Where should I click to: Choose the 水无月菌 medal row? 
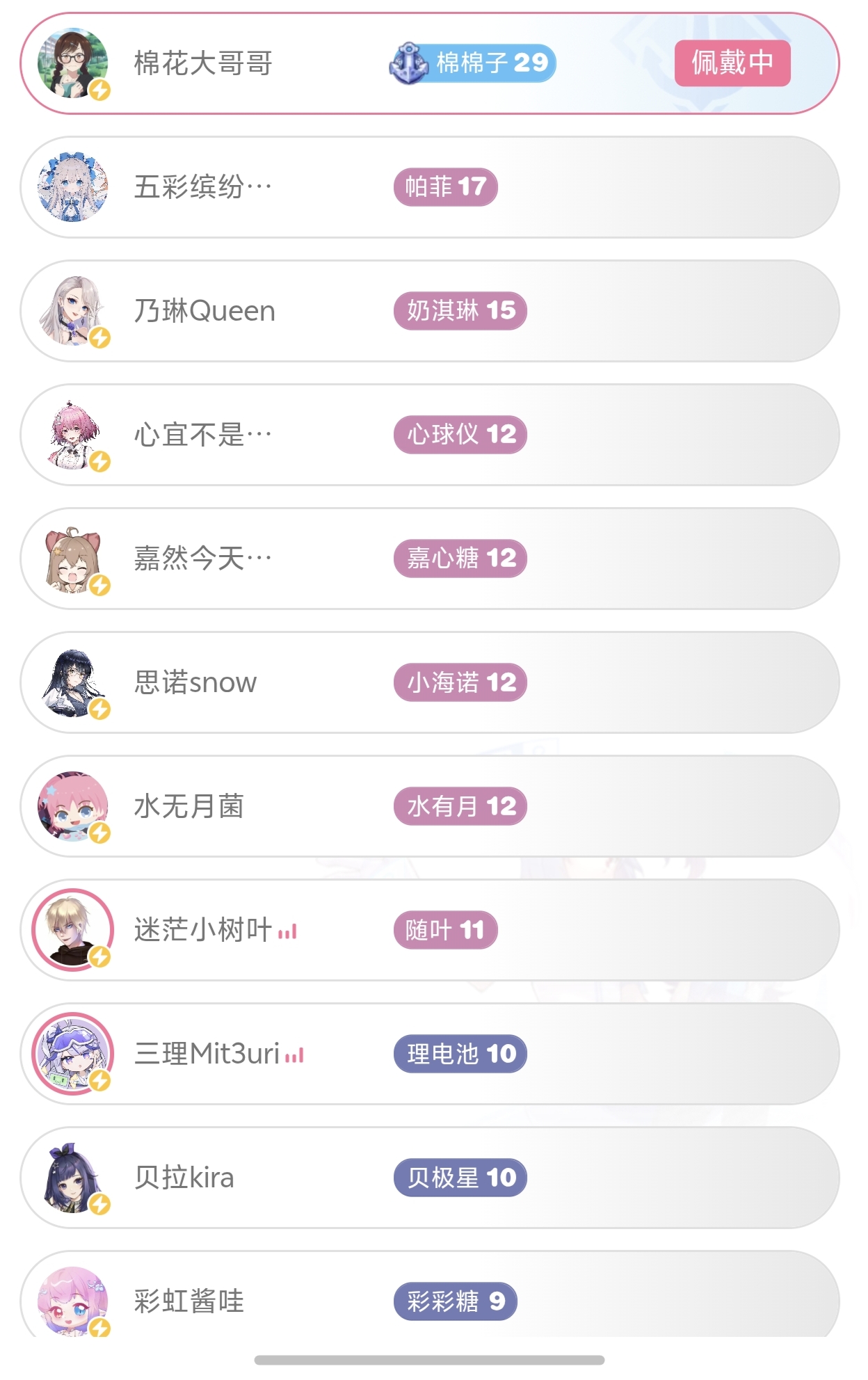click(429, 806)
